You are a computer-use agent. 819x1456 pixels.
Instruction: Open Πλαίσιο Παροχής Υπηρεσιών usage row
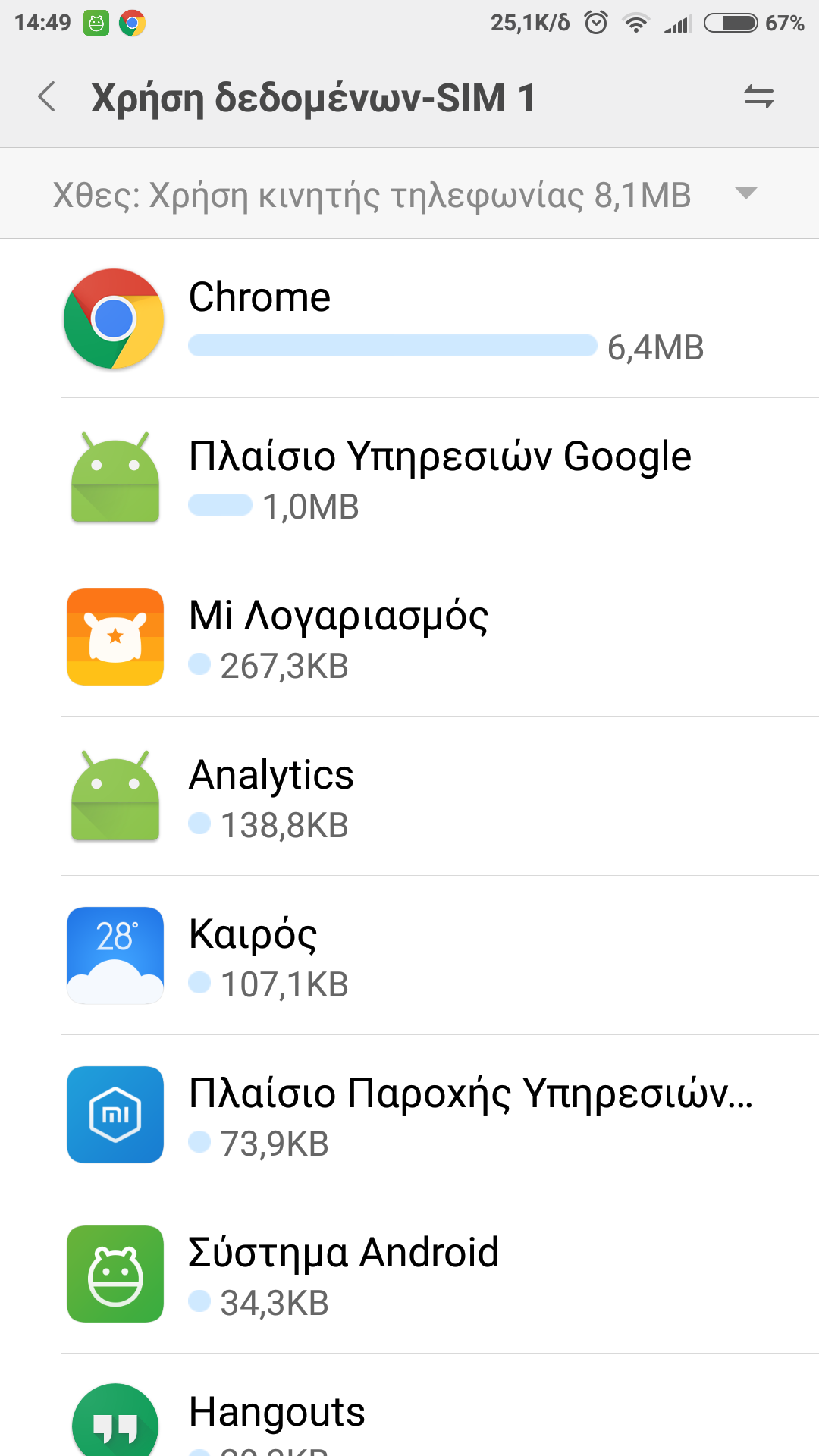pos(409,1115)
